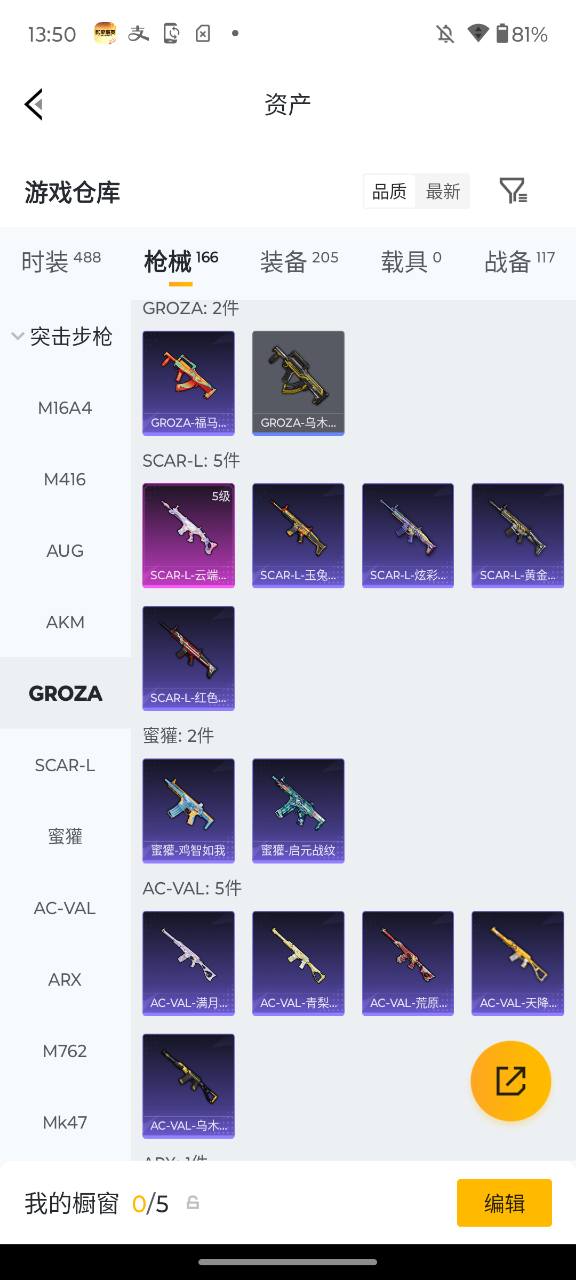Collapse the 突击步枪 category
Screen dimensions: 576x1280
61,337
